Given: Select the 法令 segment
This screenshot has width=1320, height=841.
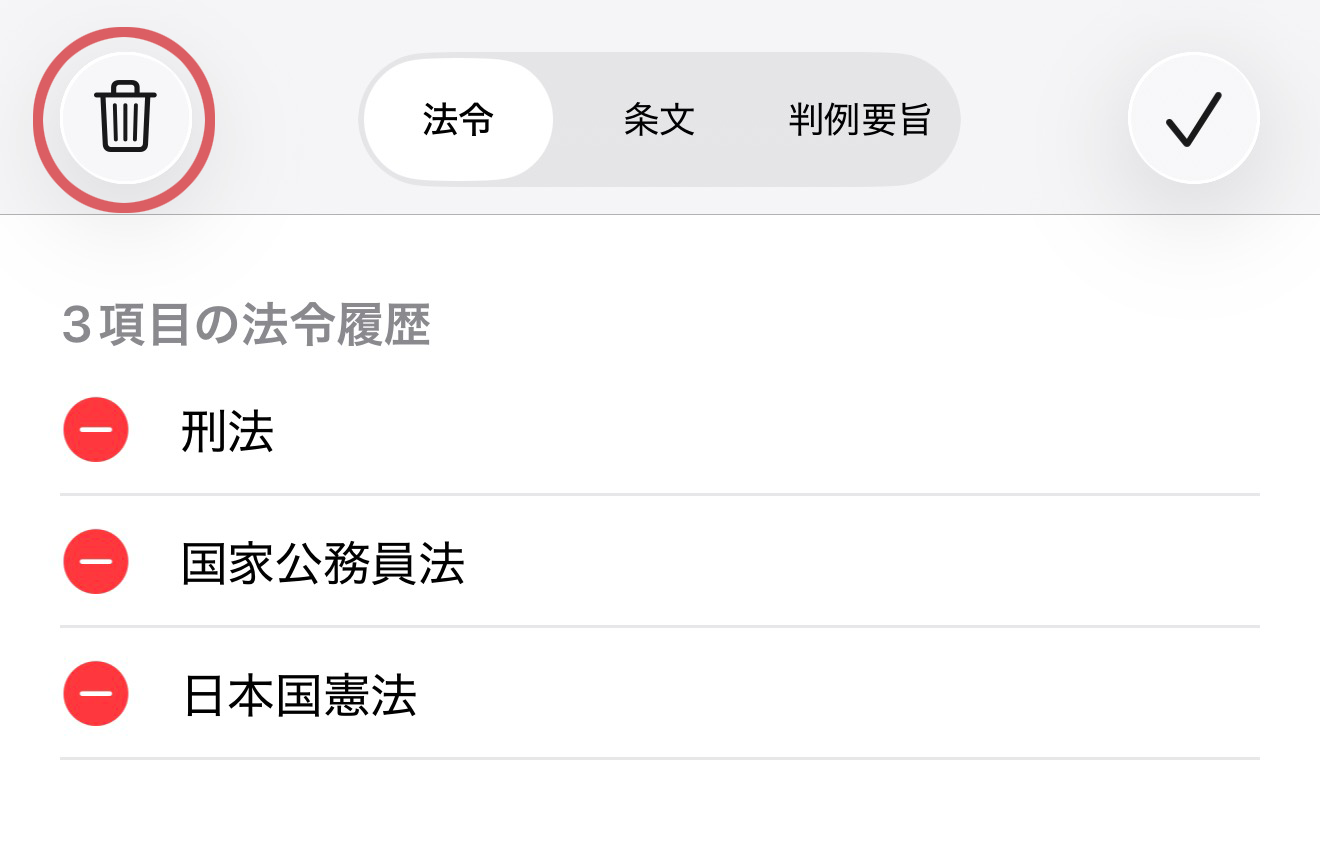Looking at the screenshot, I should (x=458, y=120).
